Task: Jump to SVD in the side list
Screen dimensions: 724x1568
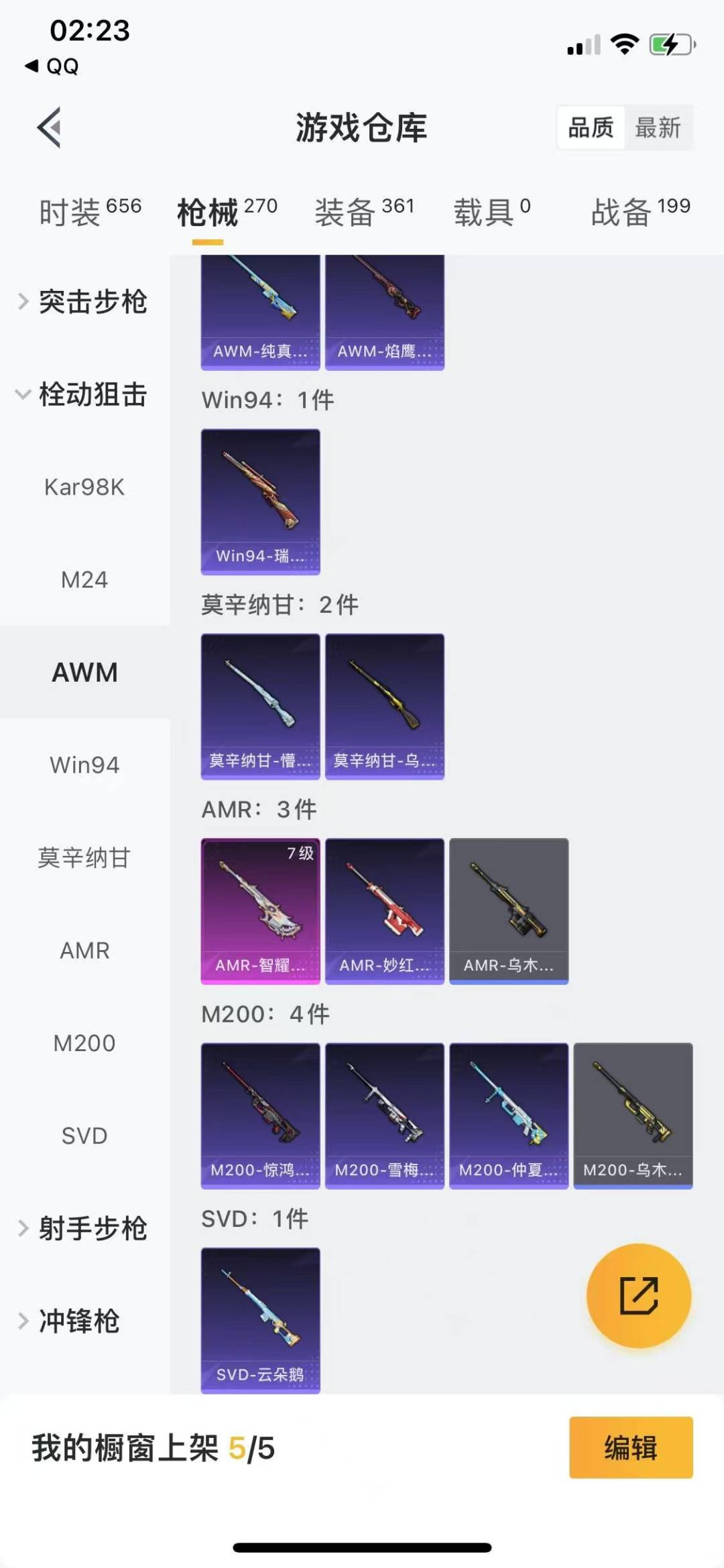Action: [84, 1136]
